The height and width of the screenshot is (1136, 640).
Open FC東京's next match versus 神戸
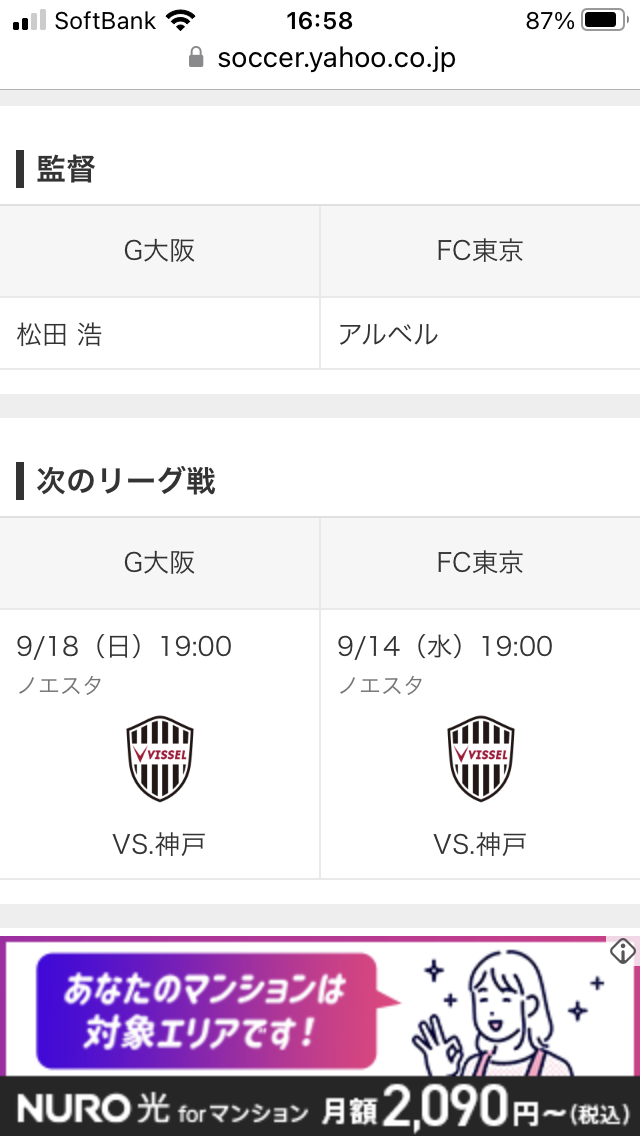(x=480, y=744)
